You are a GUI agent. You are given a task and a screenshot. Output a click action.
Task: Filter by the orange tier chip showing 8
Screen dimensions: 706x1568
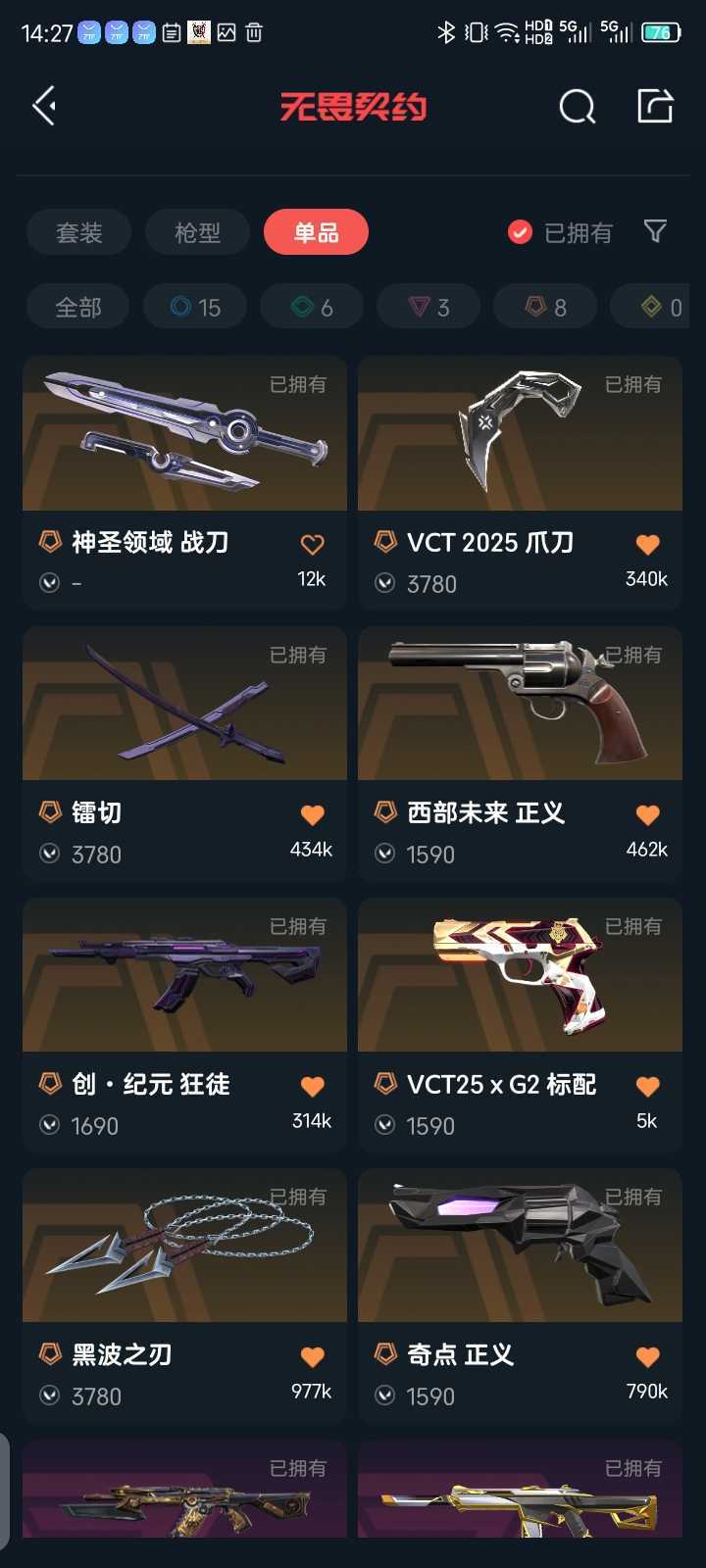pos(545,308)
